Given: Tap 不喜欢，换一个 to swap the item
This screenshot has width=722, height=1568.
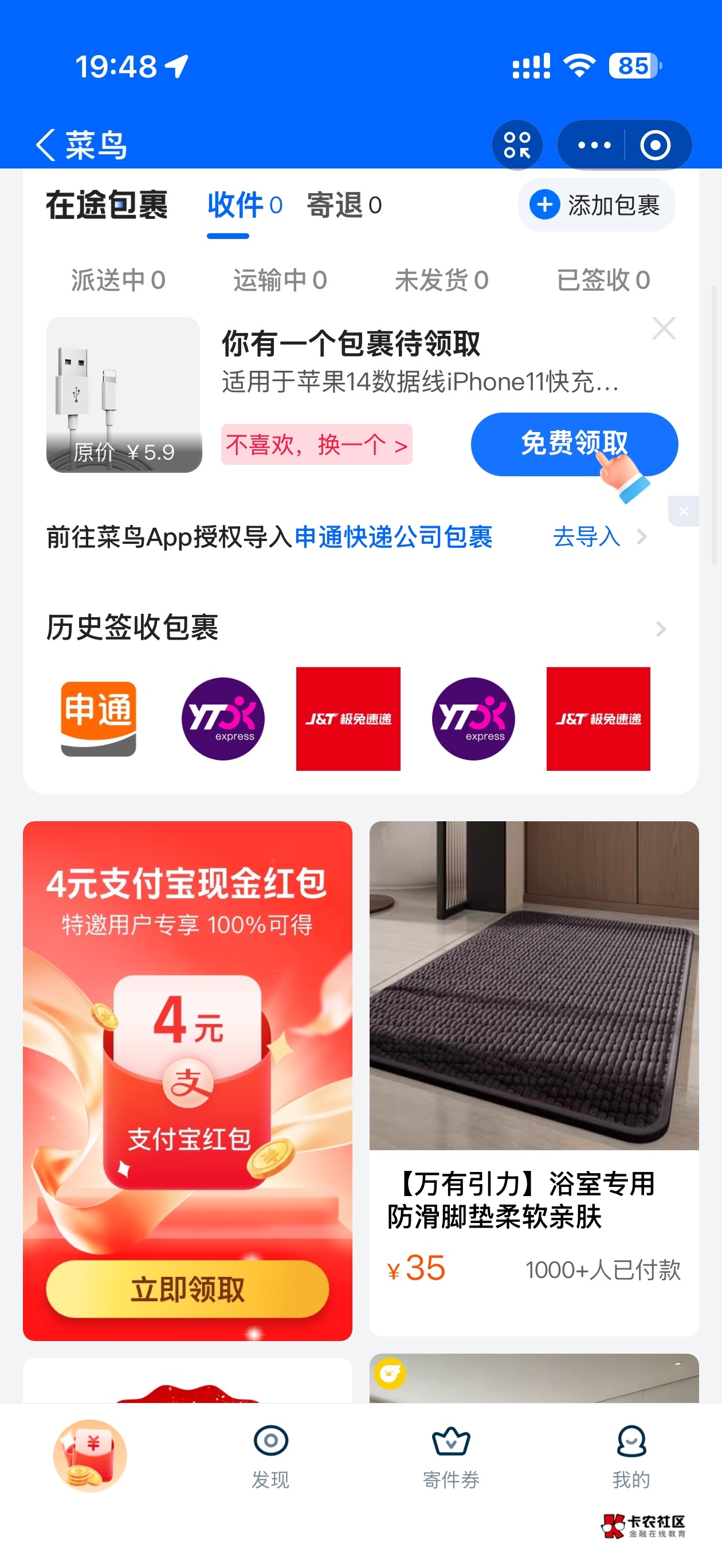Looking at the screenshot, I should [316, 445].
